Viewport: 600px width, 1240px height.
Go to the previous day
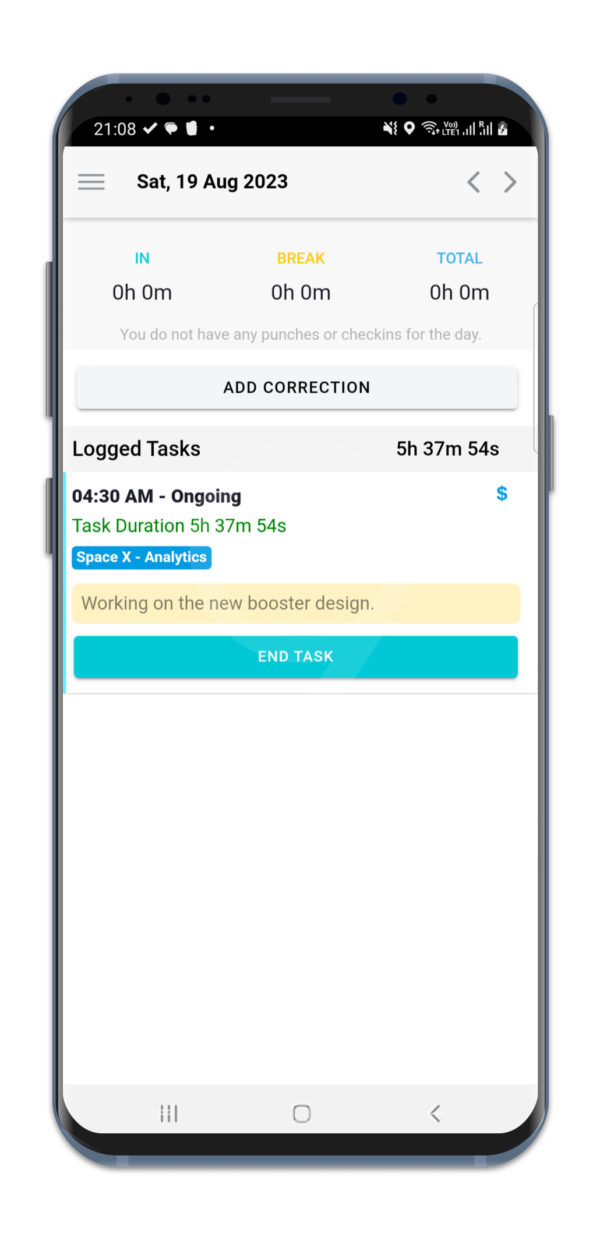[x=474, y=182]
